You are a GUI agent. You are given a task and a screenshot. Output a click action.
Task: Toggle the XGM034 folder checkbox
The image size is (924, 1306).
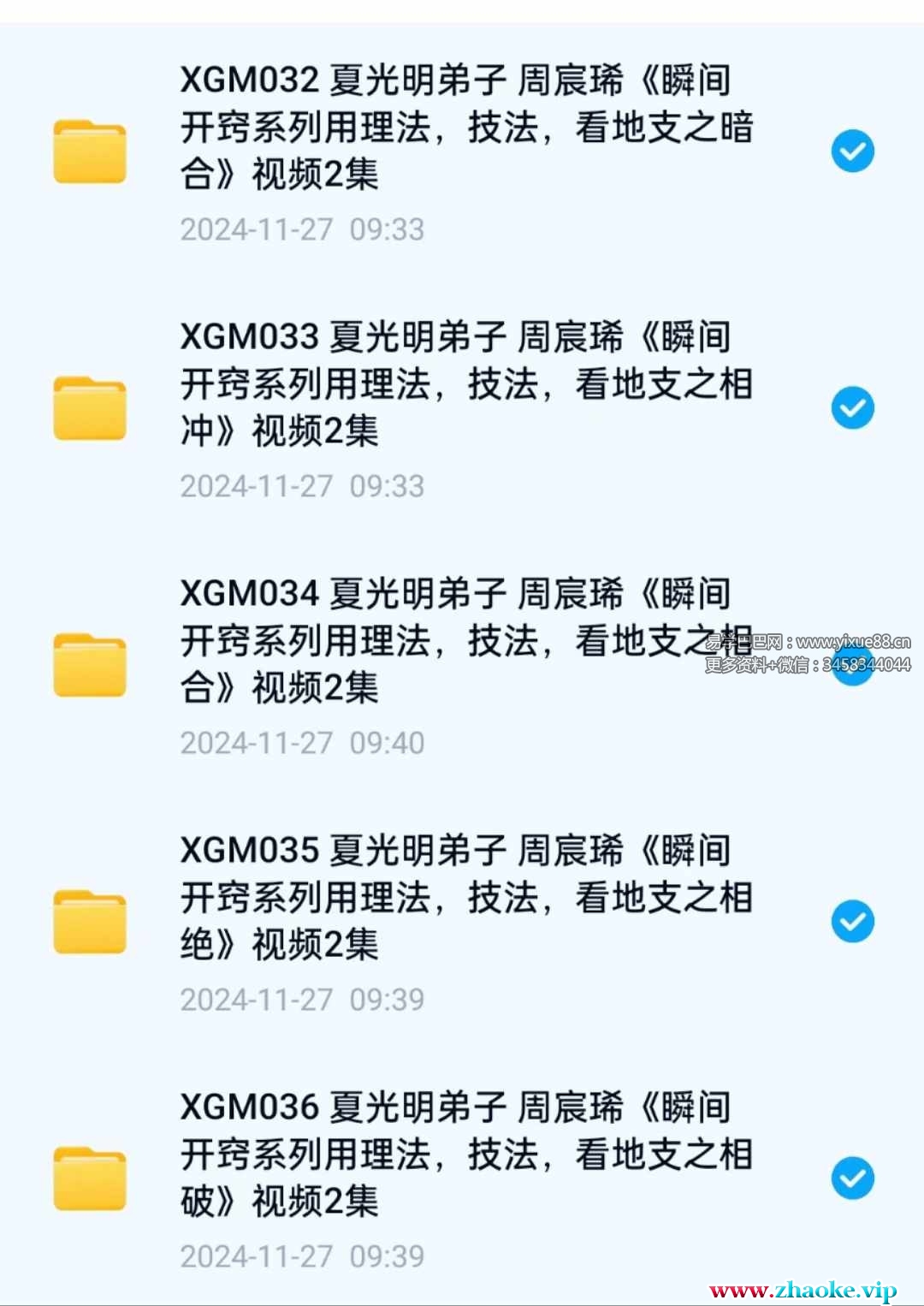click(x=852, y=665)
